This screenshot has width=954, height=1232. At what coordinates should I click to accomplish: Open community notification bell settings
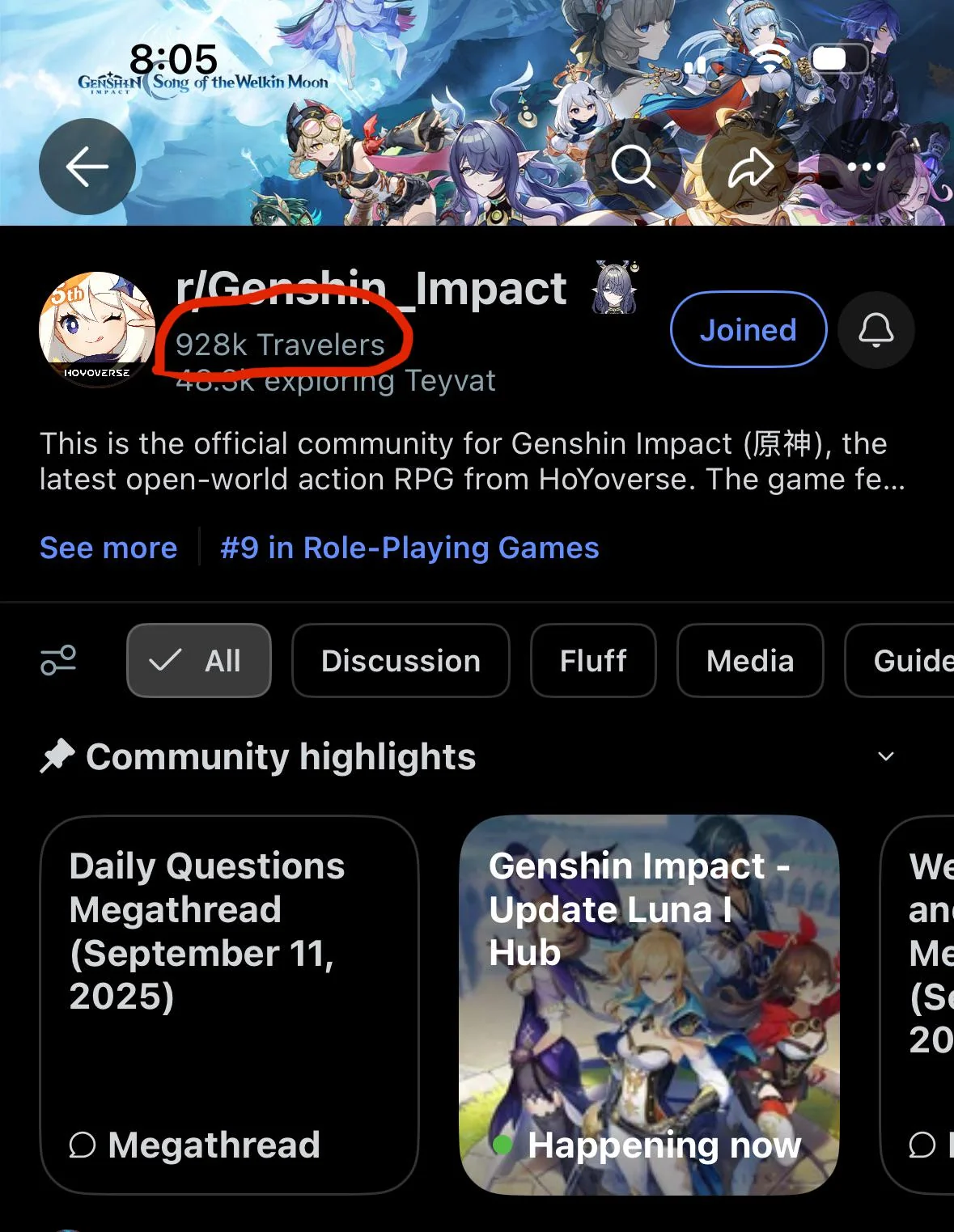[876, 330]
